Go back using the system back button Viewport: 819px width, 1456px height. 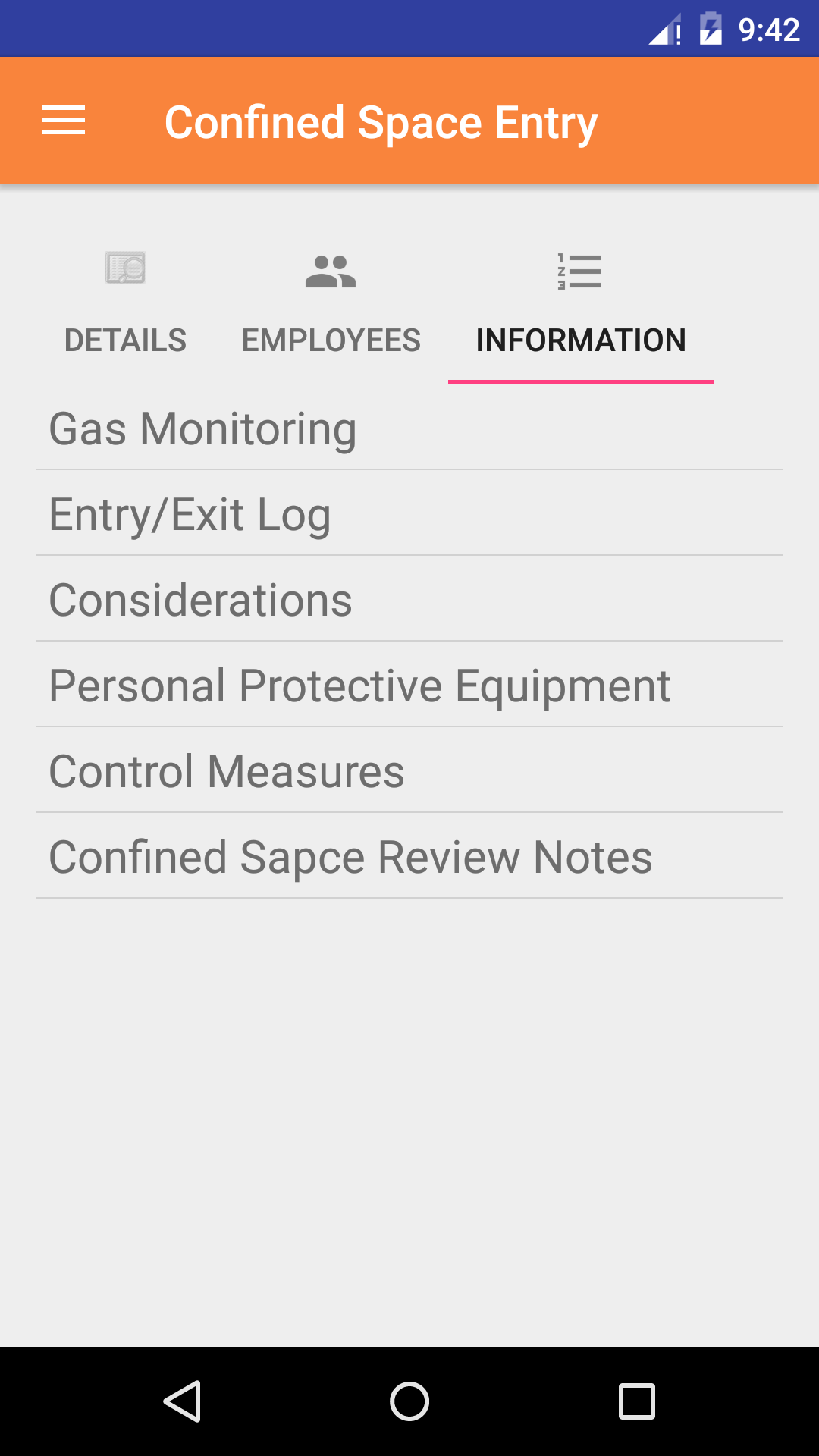[182, 1401]
